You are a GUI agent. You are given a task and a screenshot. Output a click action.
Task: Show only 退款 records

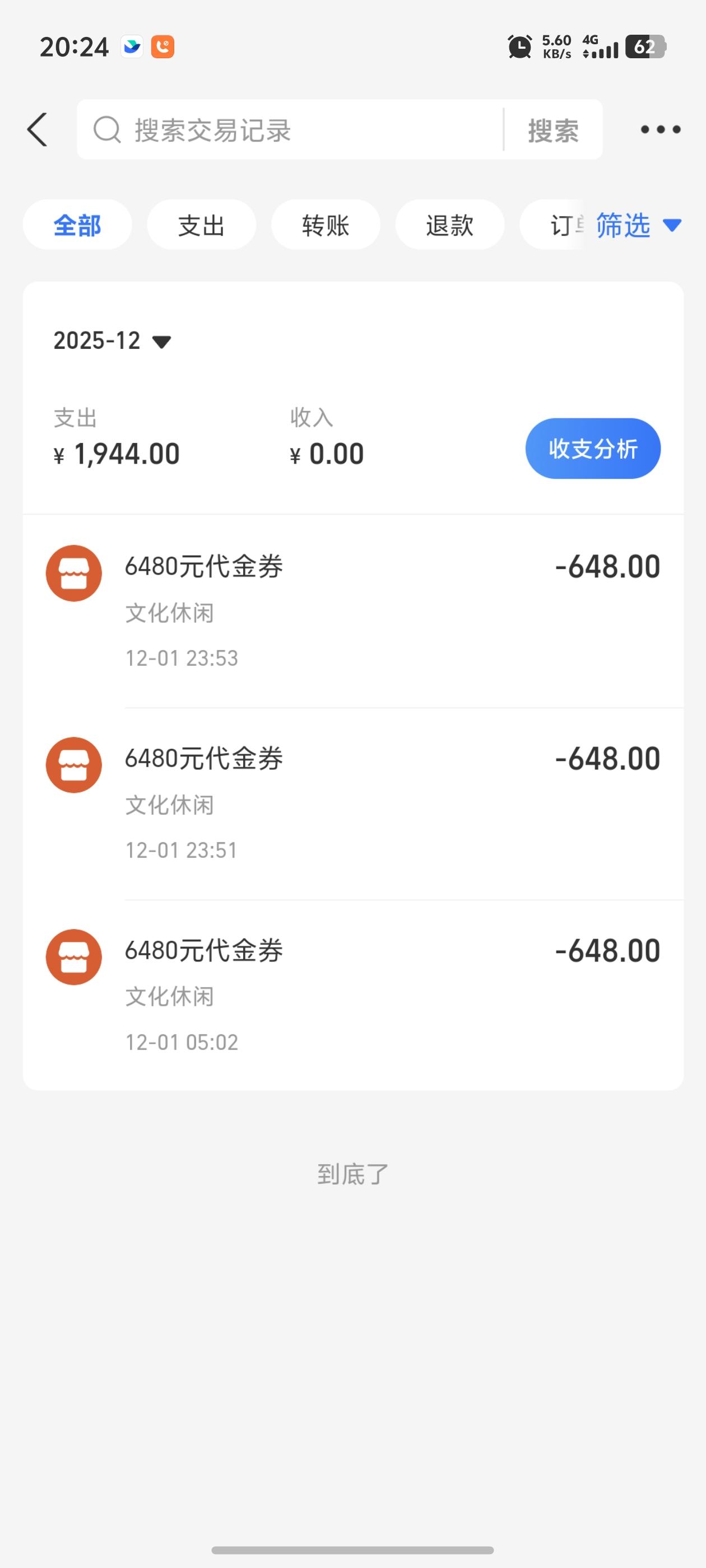tap(449, 225)
